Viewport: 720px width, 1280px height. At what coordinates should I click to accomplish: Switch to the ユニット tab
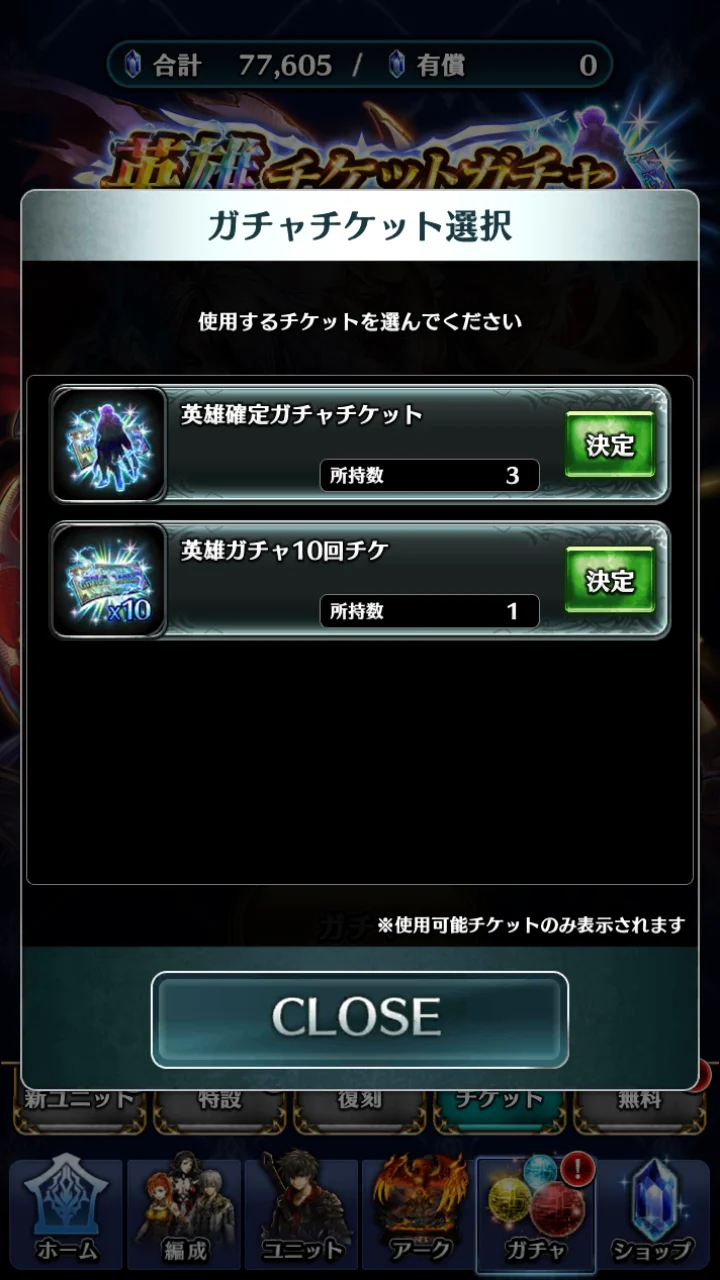pyautogui.click(x=301, y=1211)
